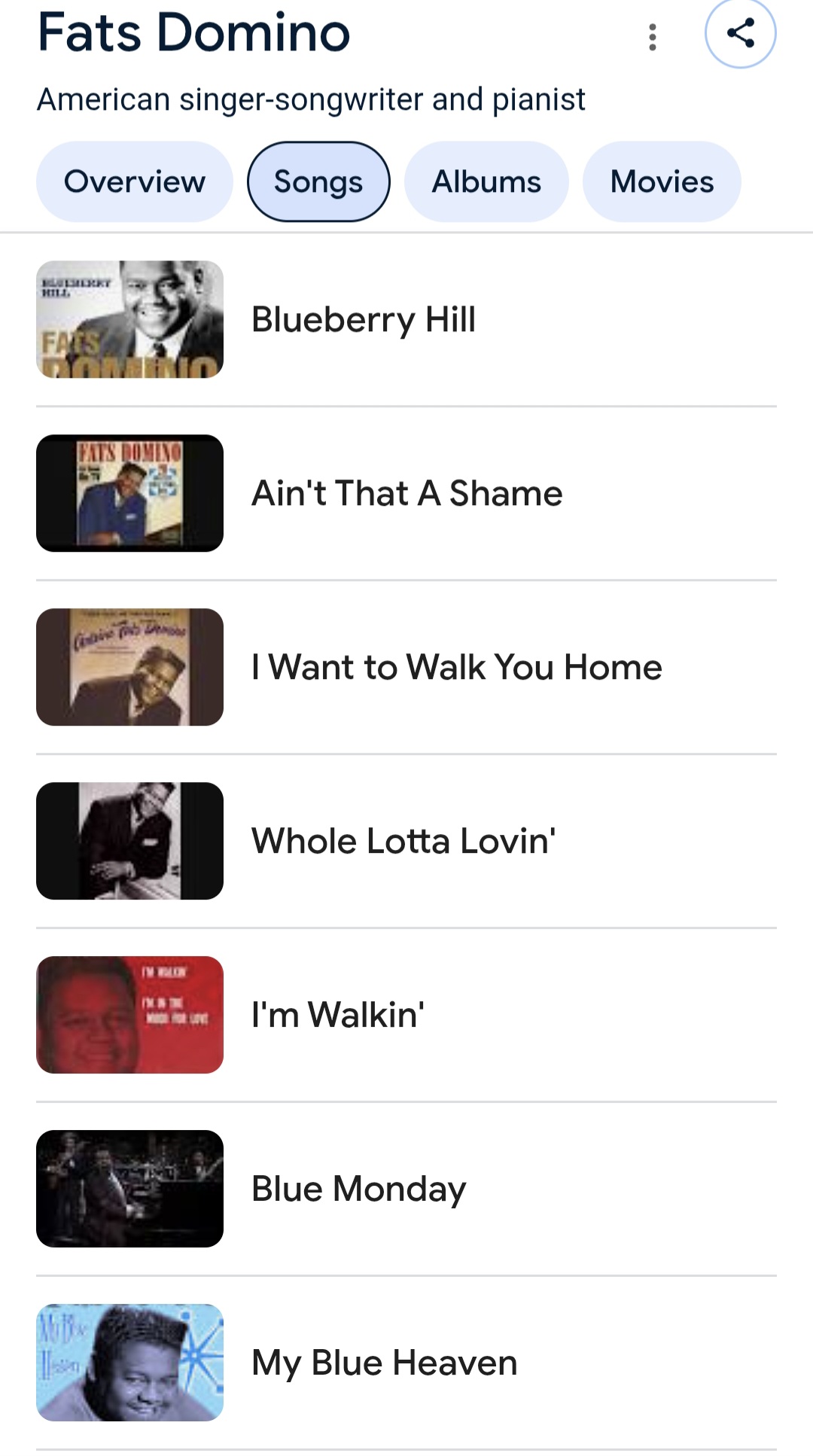Go to the Movies tab
Screen dimensions: 813x1456
662,181
